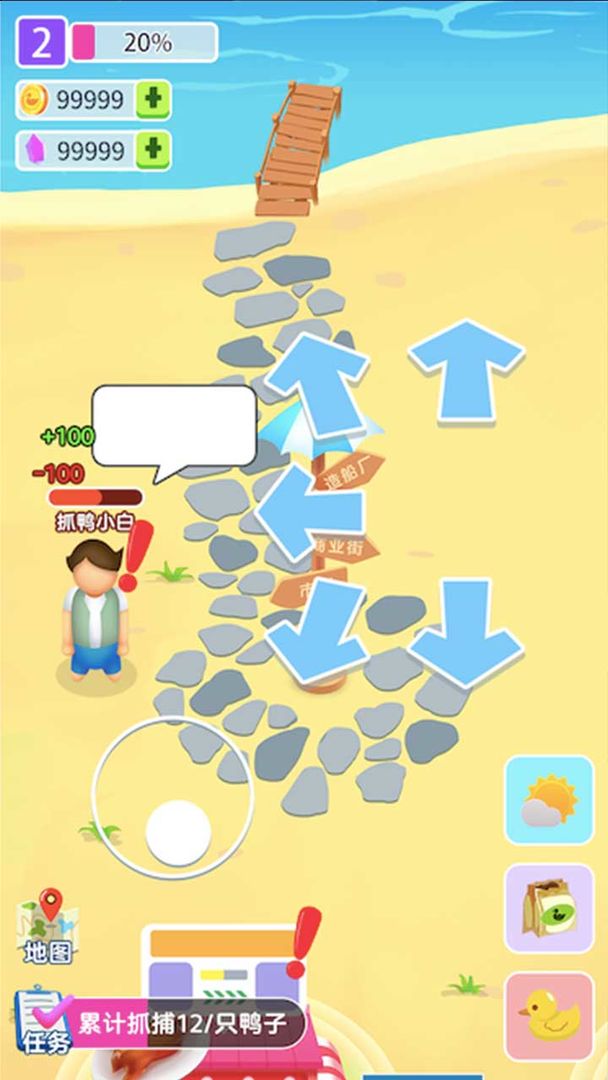Viewport: 608px width, 1080px height.
Task: Open the weather sun-and-cloud button
Action: point(549,800)
